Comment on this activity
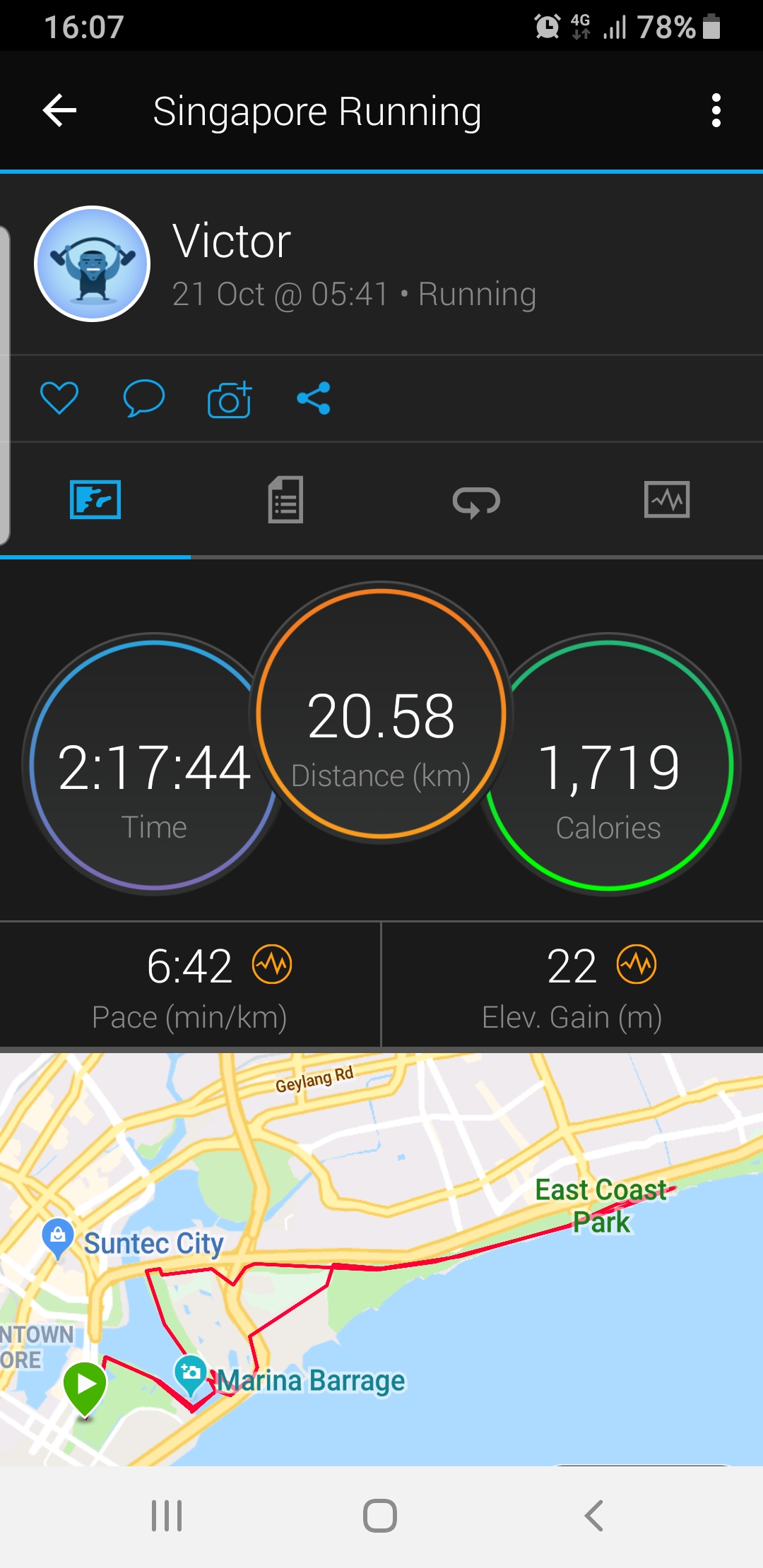Image resolution: width=763 pixels, height=1568 pixels. click(x=143, y=398)
